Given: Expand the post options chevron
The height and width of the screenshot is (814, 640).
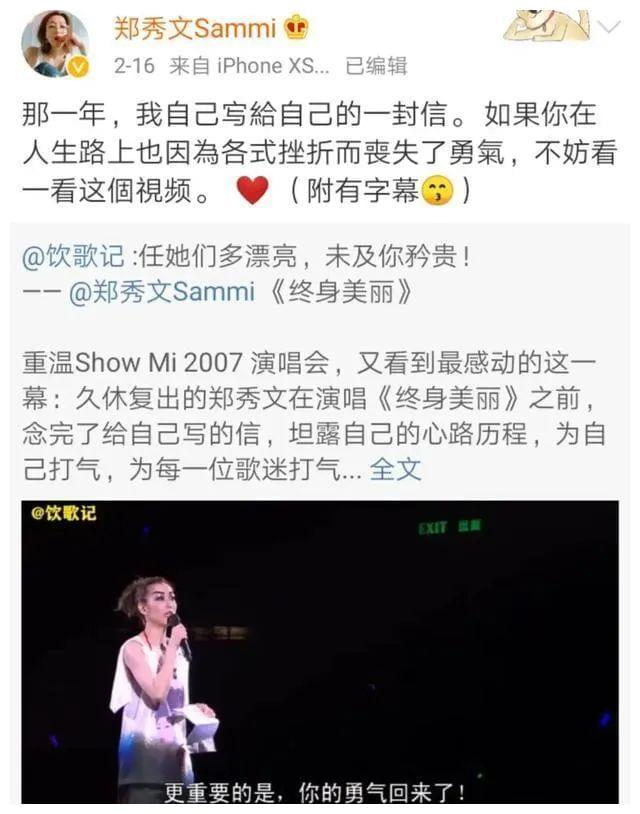Looking at the screenshot, I should (609, 28).
